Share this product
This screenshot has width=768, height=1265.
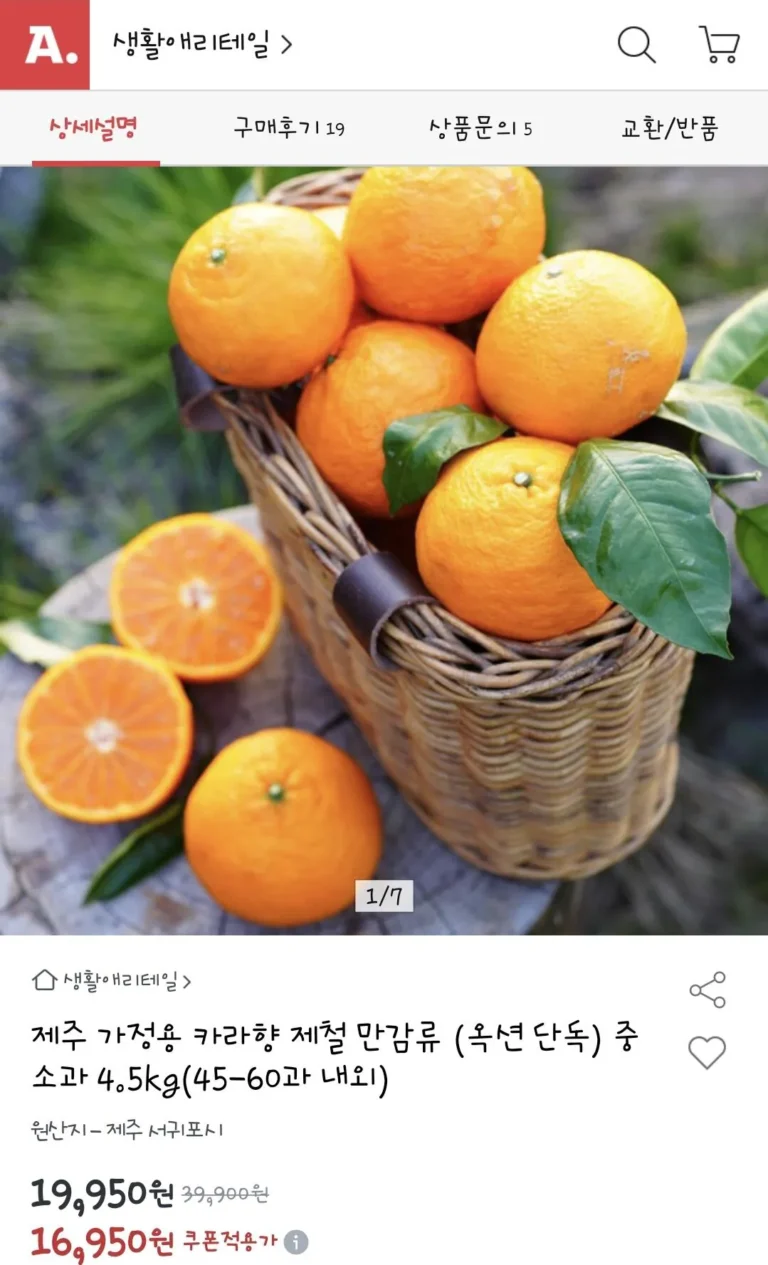pyautogui.click(x=707, y=990)
